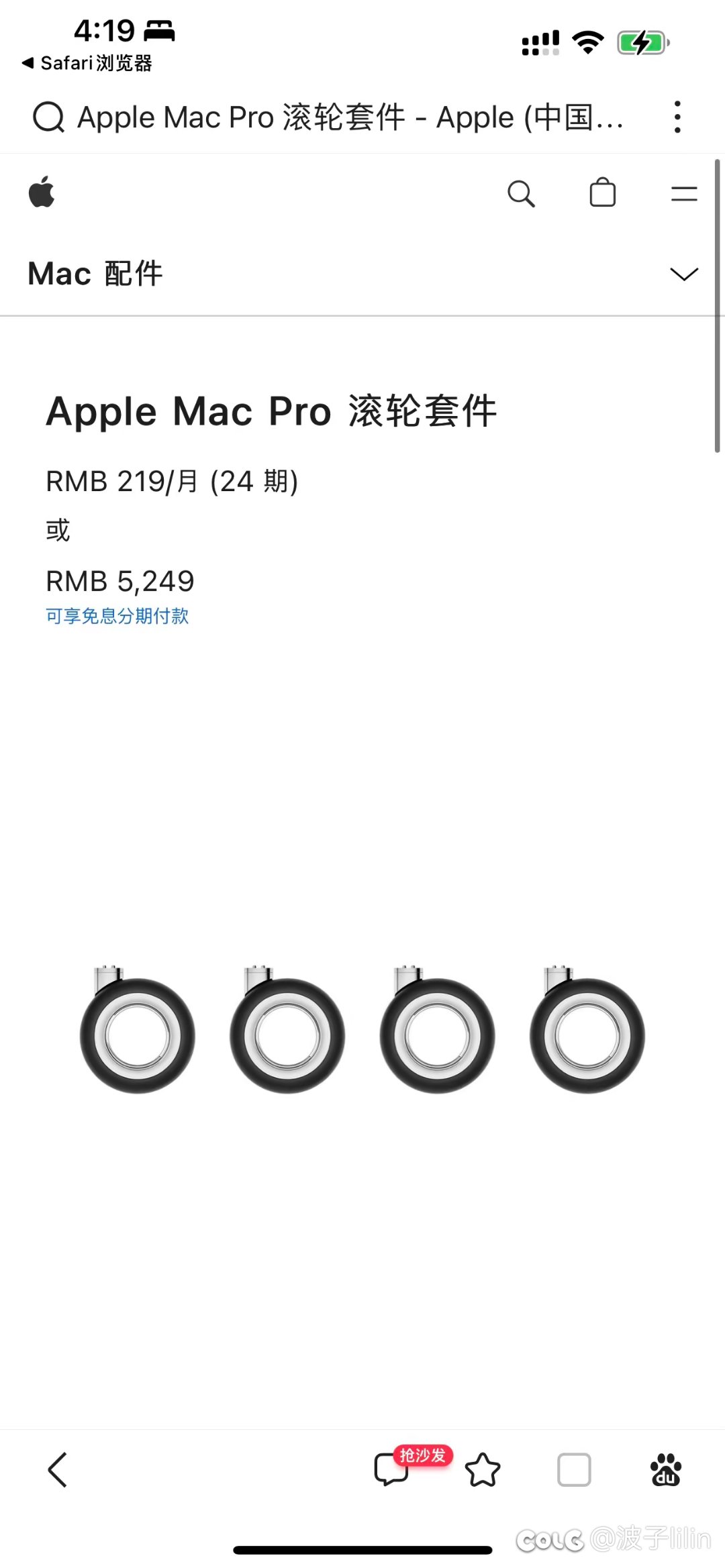Open the 可享免息分期付款 link
The width and height of the screenshot is (725, 1568).
click(x=117, y=616)
